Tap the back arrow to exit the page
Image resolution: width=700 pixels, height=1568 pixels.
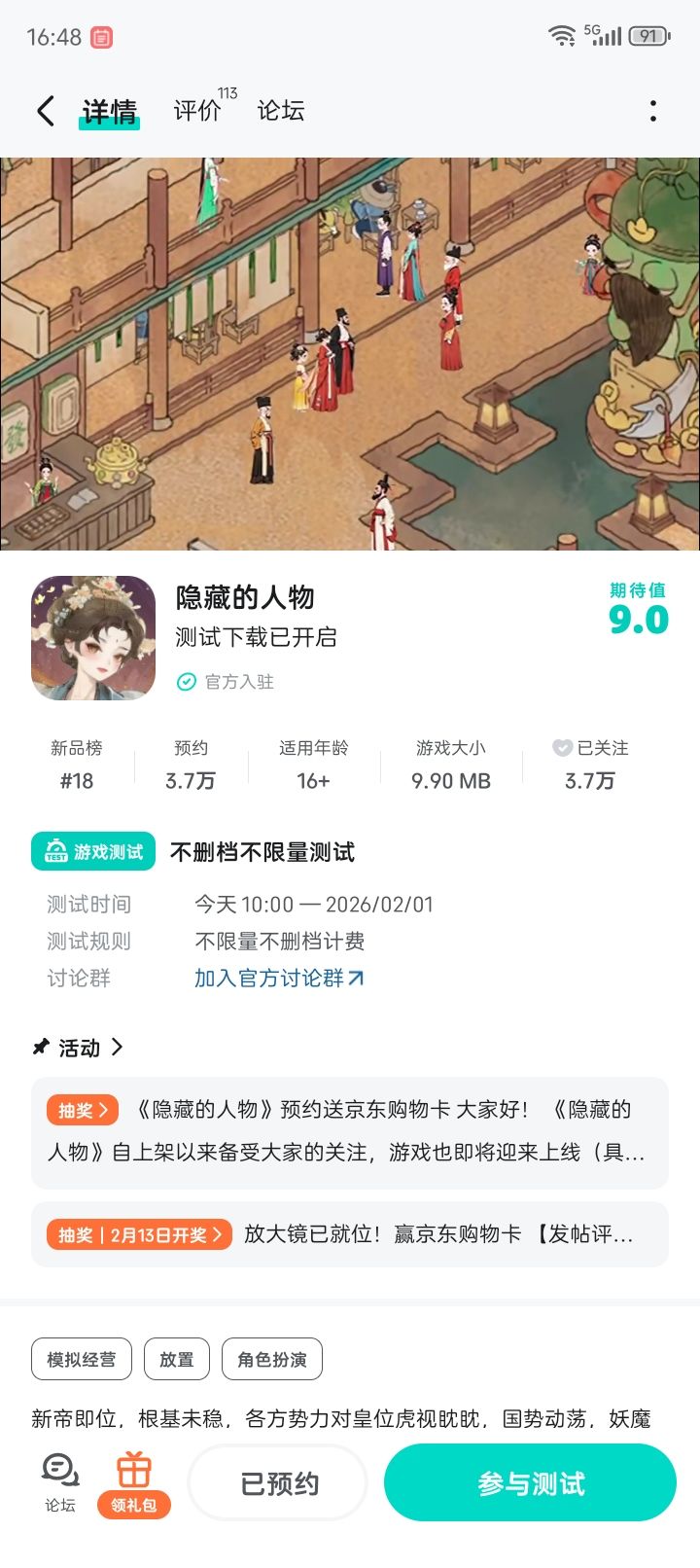coord(44,110)
